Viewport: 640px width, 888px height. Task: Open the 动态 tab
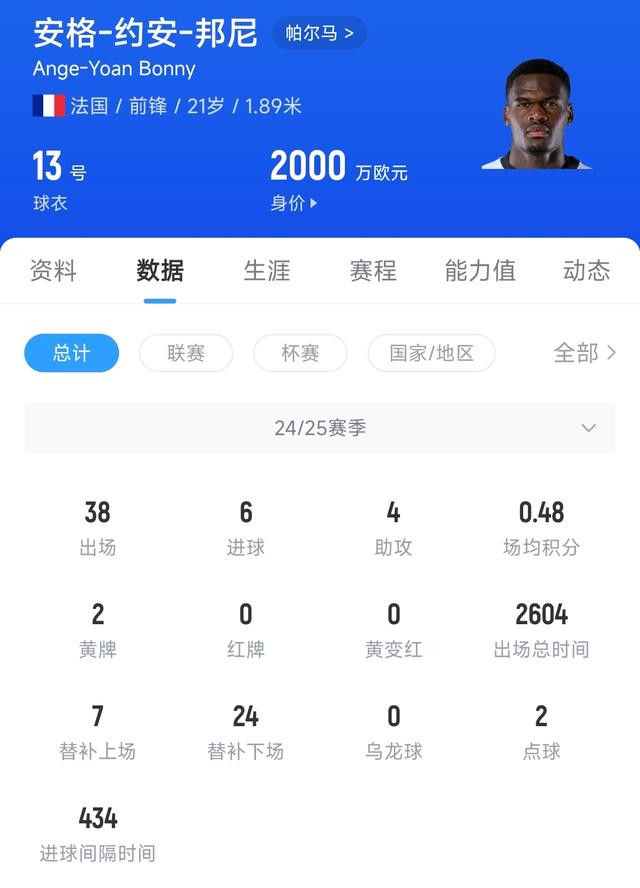[x=587, y=271]
